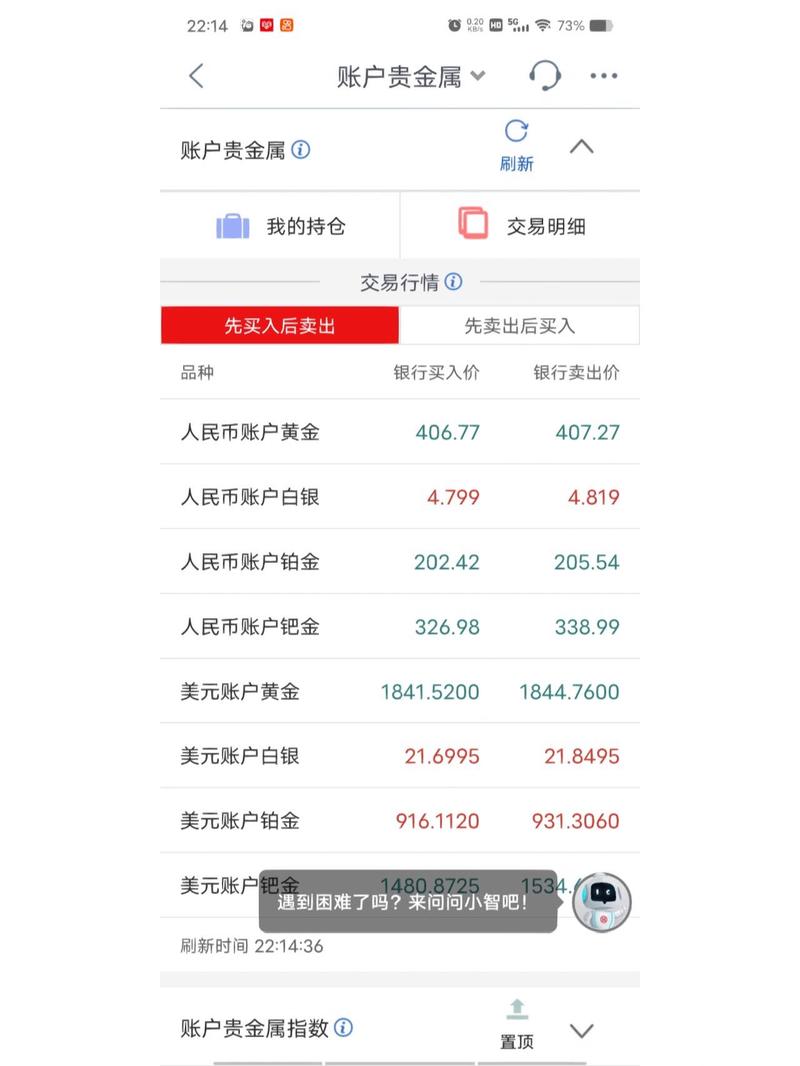This screenshot has height=1066, width=800.
Task: Ask the 小智 robot assistant for help
Action: 601,902
